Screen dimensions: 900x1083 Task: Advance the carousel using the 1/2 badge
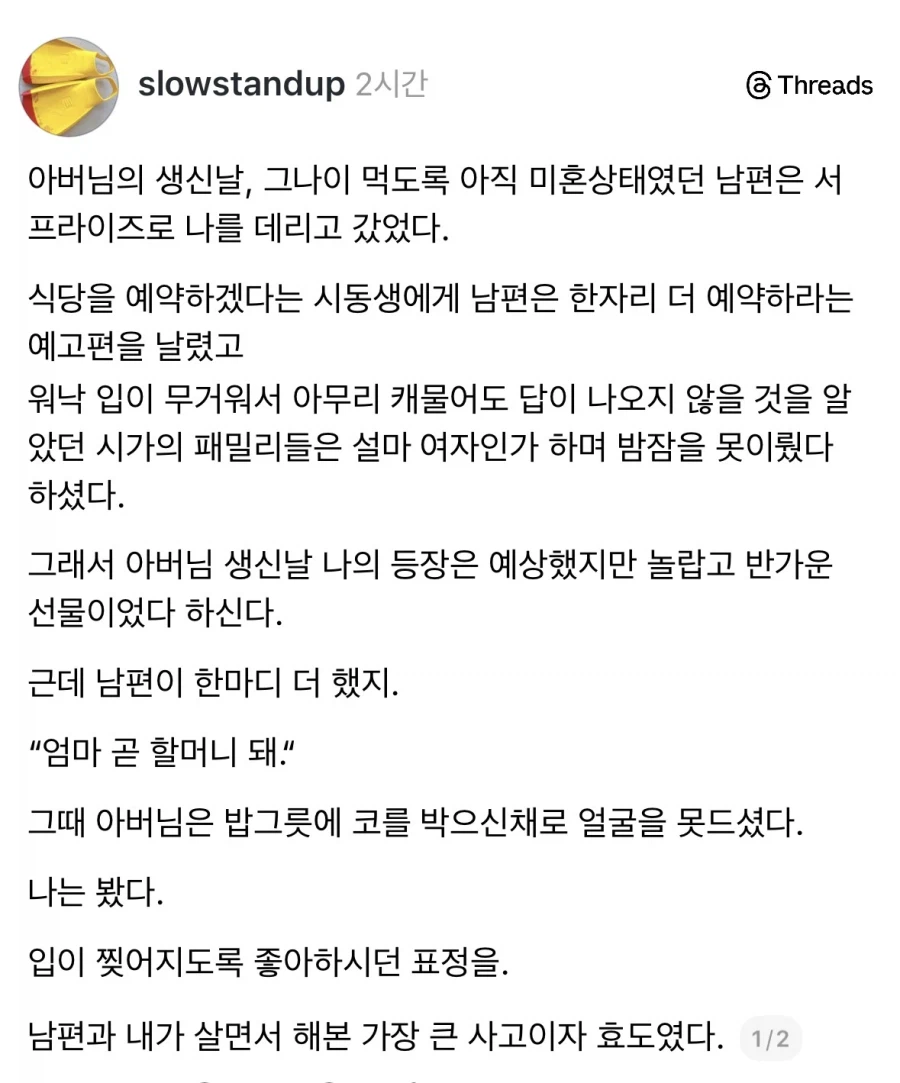[x=769, y=1038]
